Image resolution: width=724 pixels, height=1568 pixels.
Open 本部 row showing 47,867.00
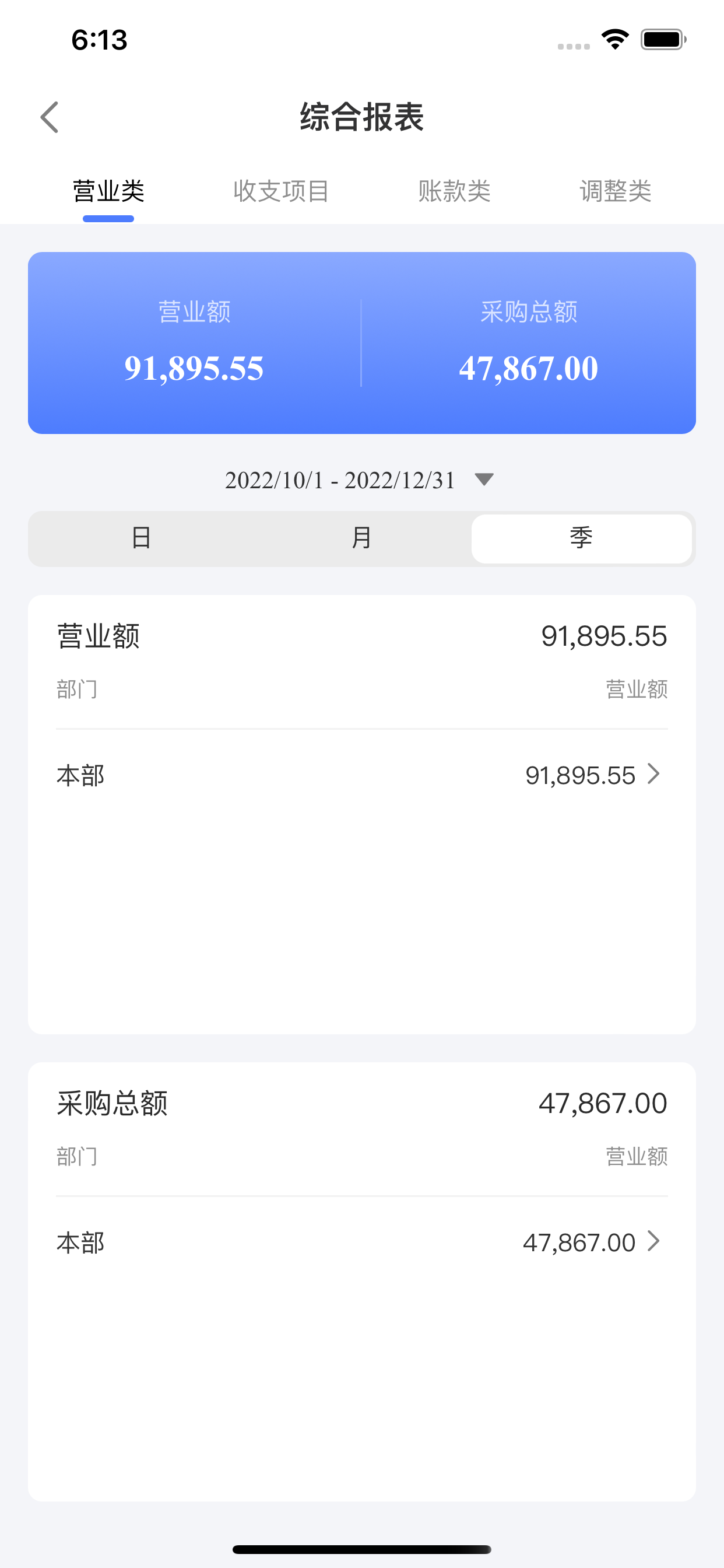(362, 1242)
